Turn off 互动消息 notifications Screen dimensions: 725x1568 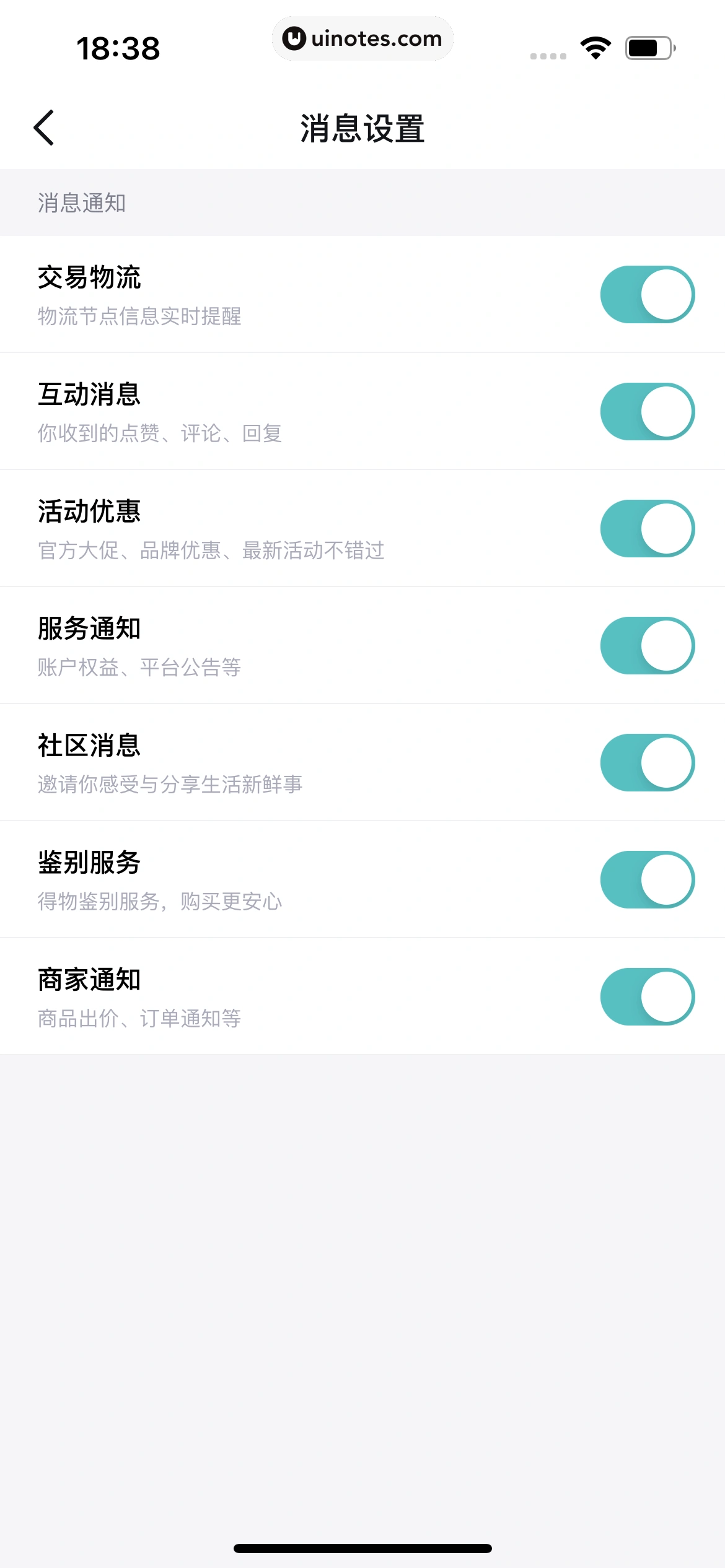pyautogui.click(x=647, y=411)
